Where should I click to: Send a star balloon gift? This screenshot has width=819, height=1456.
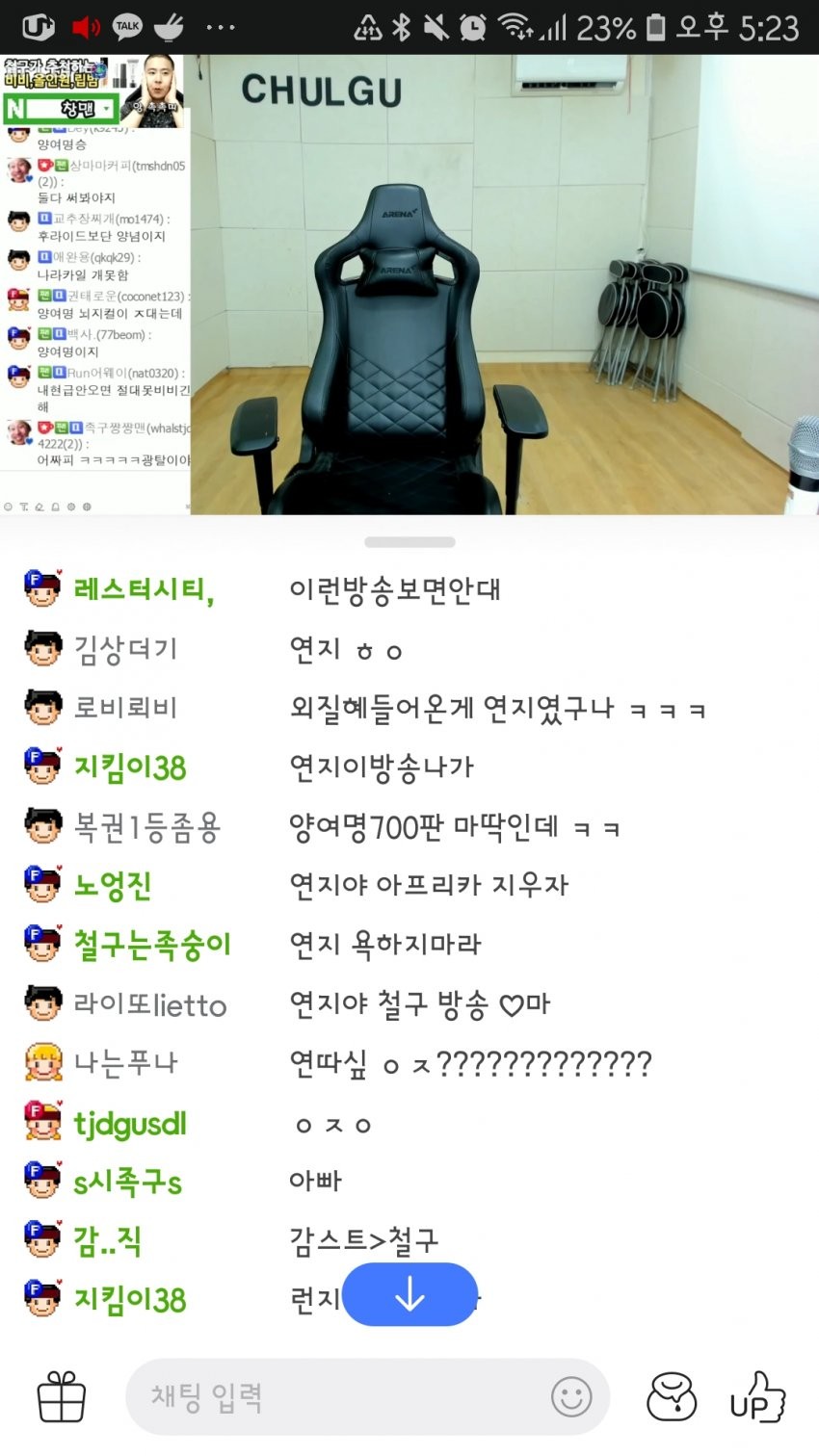[x=672, y=1396]
